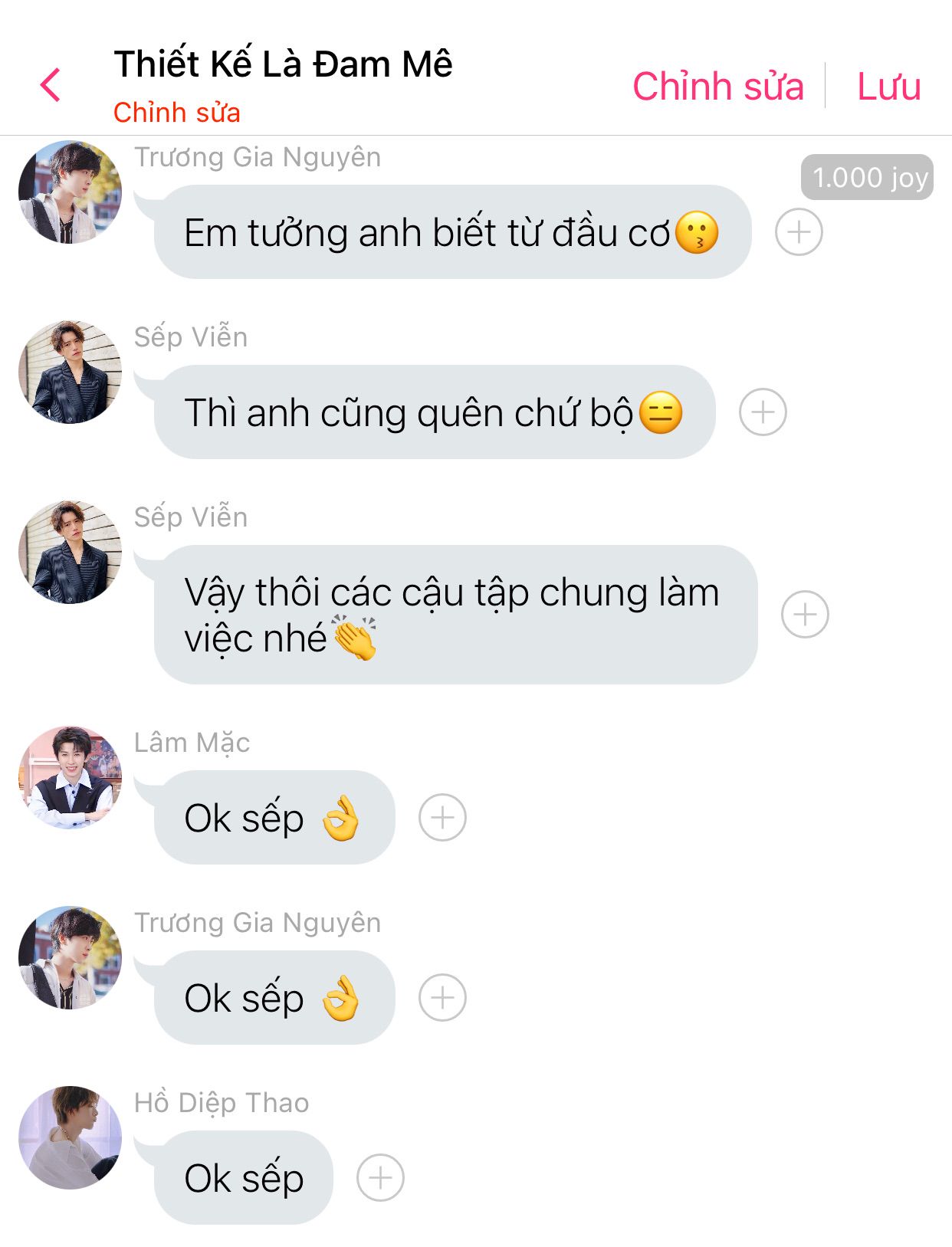Tap plus beside "Vậy thôi các cậu tập chung"

point(805,614)
